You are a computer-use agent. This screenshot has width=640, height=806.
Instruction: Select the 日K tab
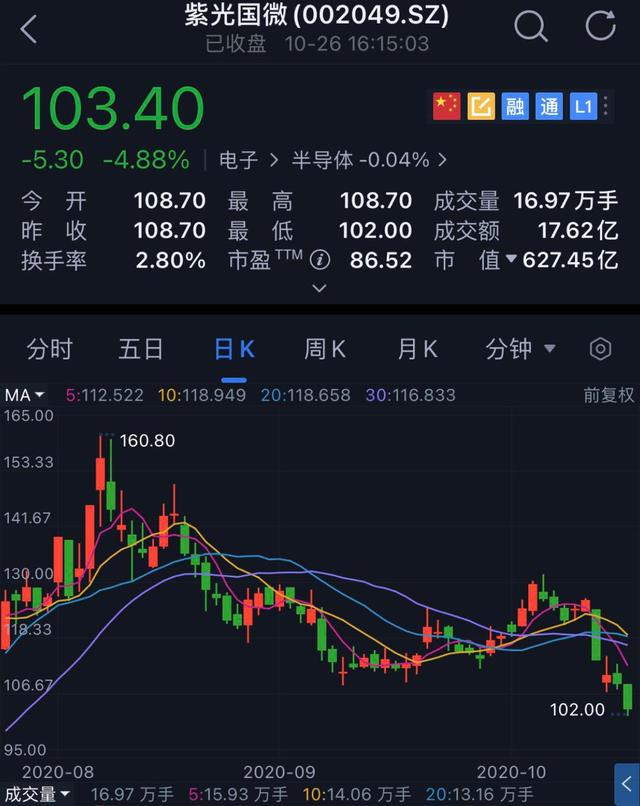point(234,350)
